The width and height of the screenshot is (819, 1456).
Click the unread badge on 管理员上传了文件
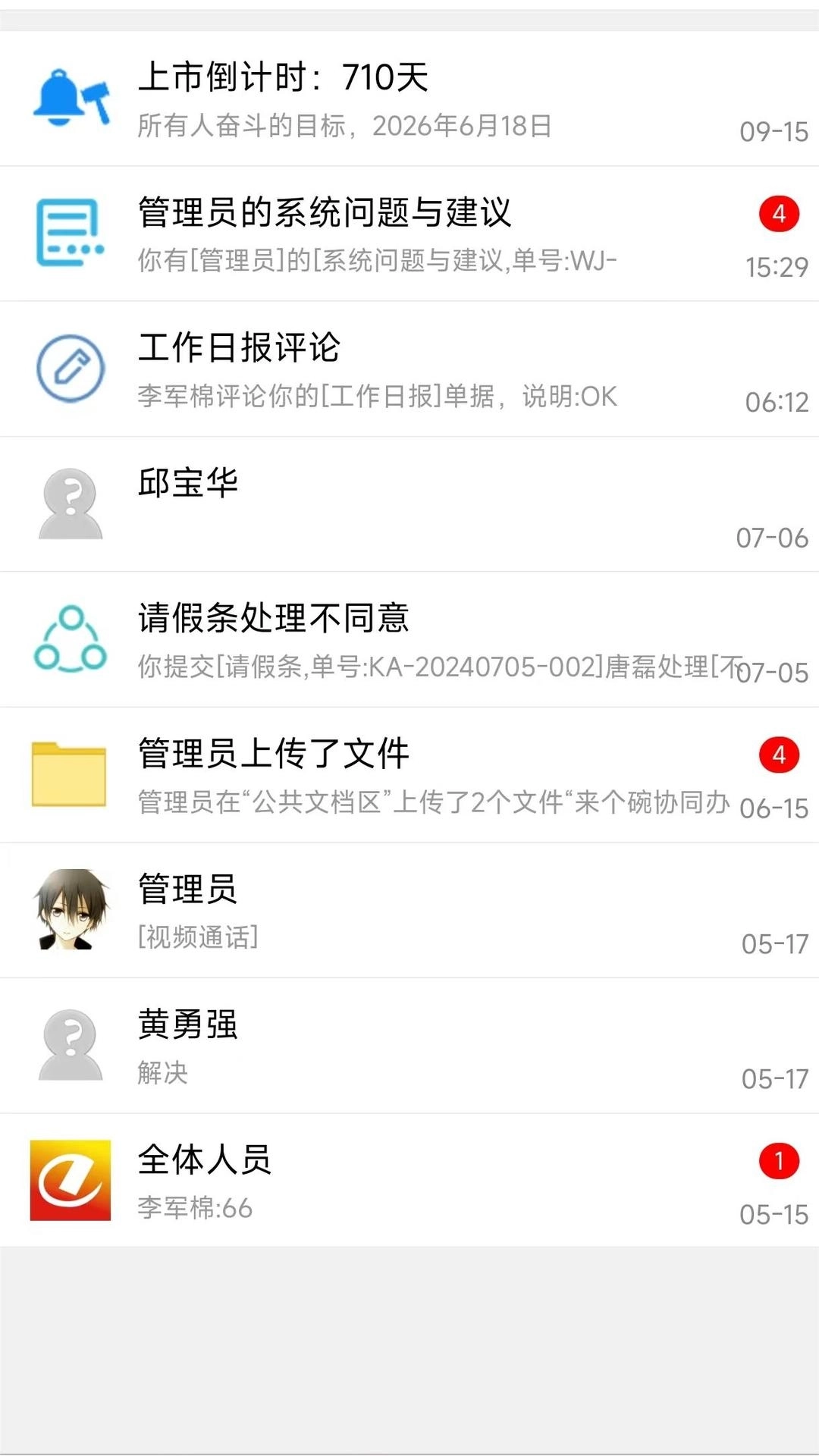(778, 755)
